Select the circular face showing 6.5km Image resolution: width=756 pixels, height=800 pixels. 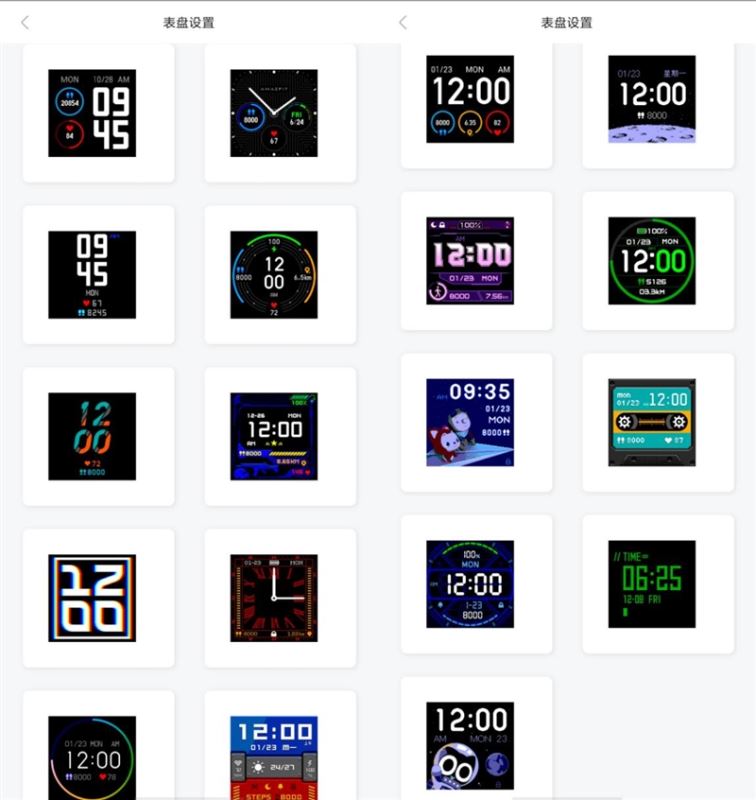(274, 275)
